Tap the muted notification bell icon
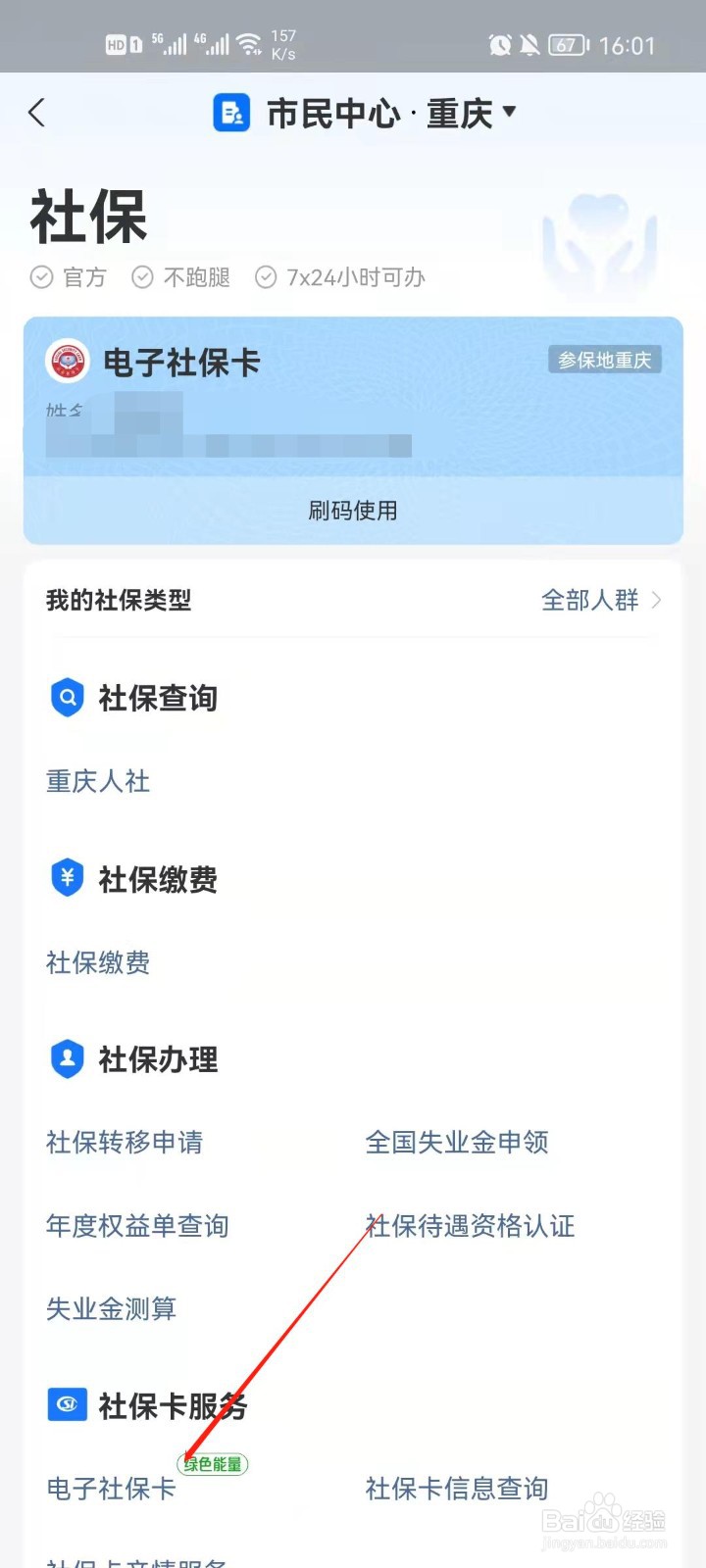The height and width of the screenshot is (1568, 706). pyautogui.click(x=530, y=45)
